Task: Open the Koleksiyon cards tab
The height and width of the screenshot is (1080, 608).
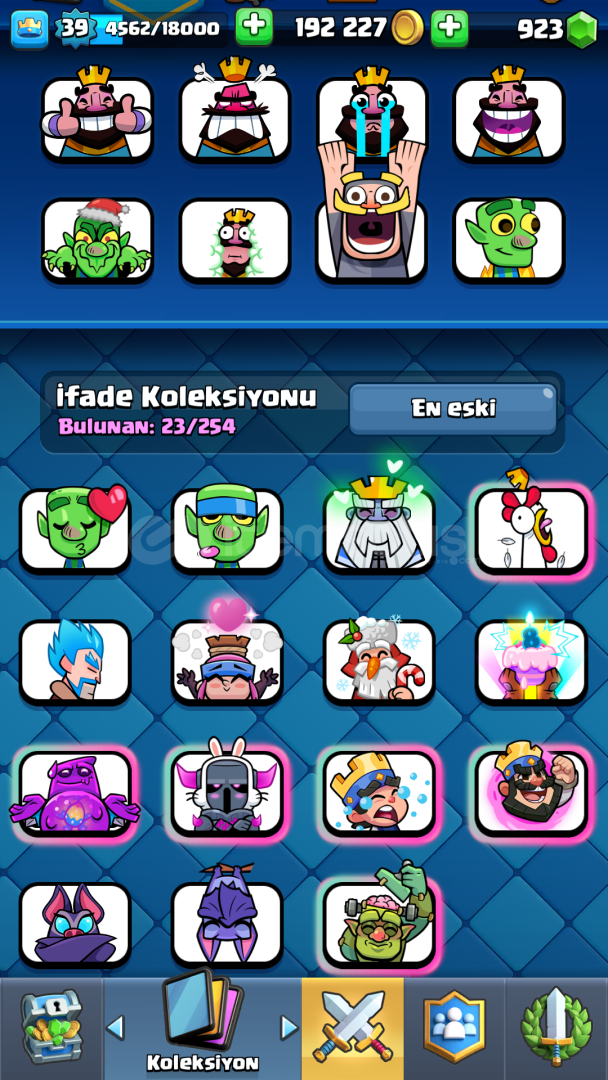Action: [x=202, y=1029]
